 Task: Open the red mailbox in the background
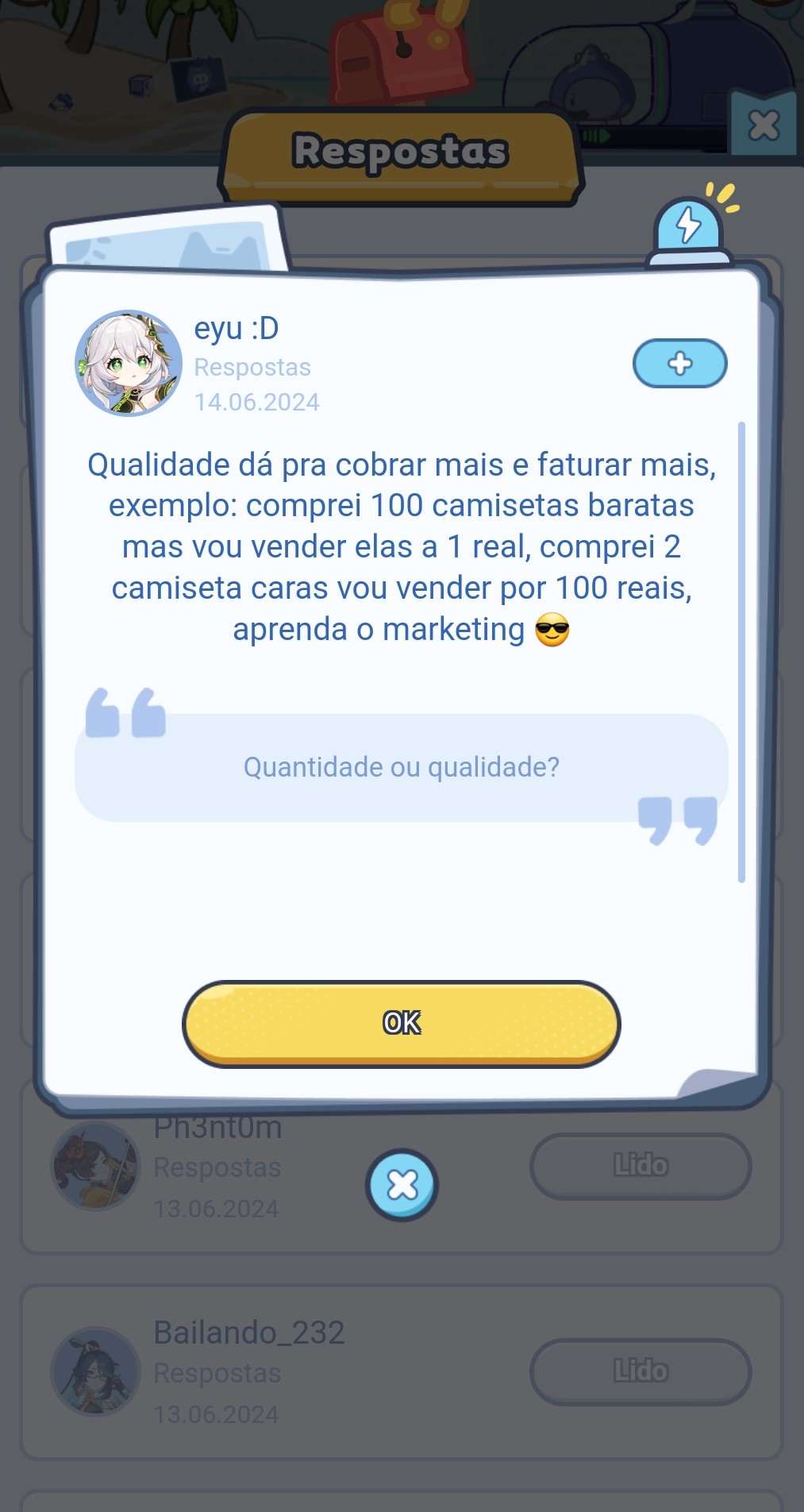pyautogui.click(x=397, y=52)
